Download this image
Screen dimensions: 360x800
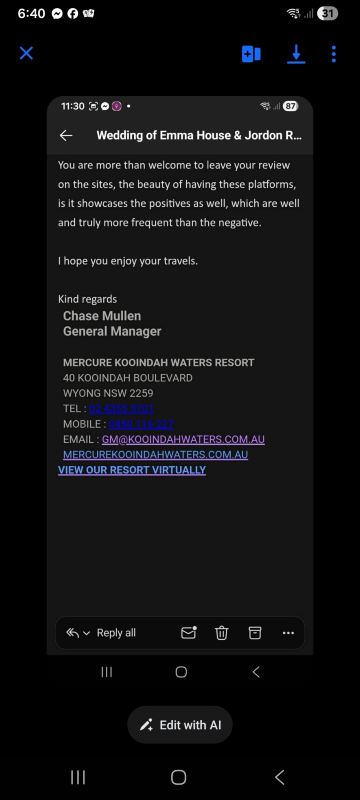coord(296,54)
